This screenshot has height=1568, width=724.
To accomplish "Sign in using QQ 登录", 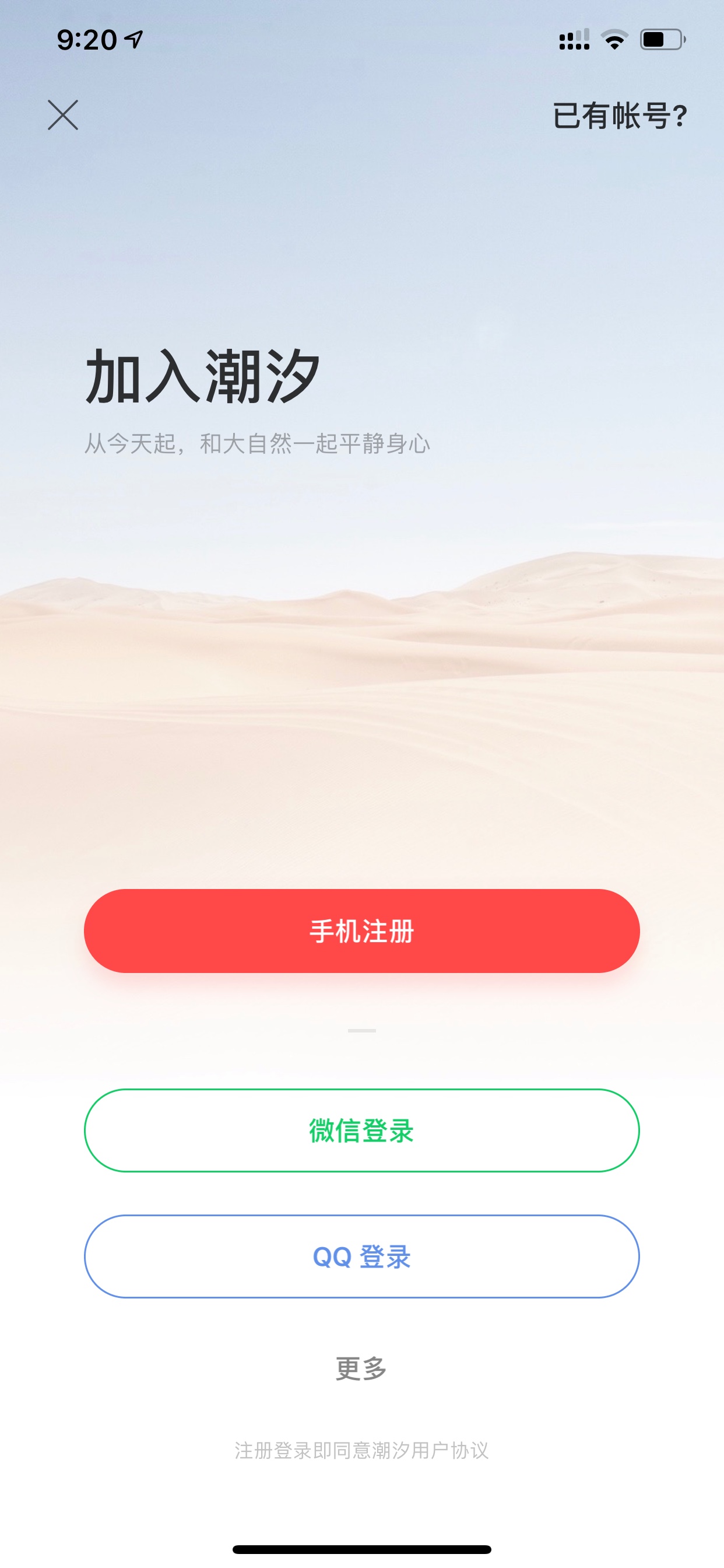I will 362,1256.
